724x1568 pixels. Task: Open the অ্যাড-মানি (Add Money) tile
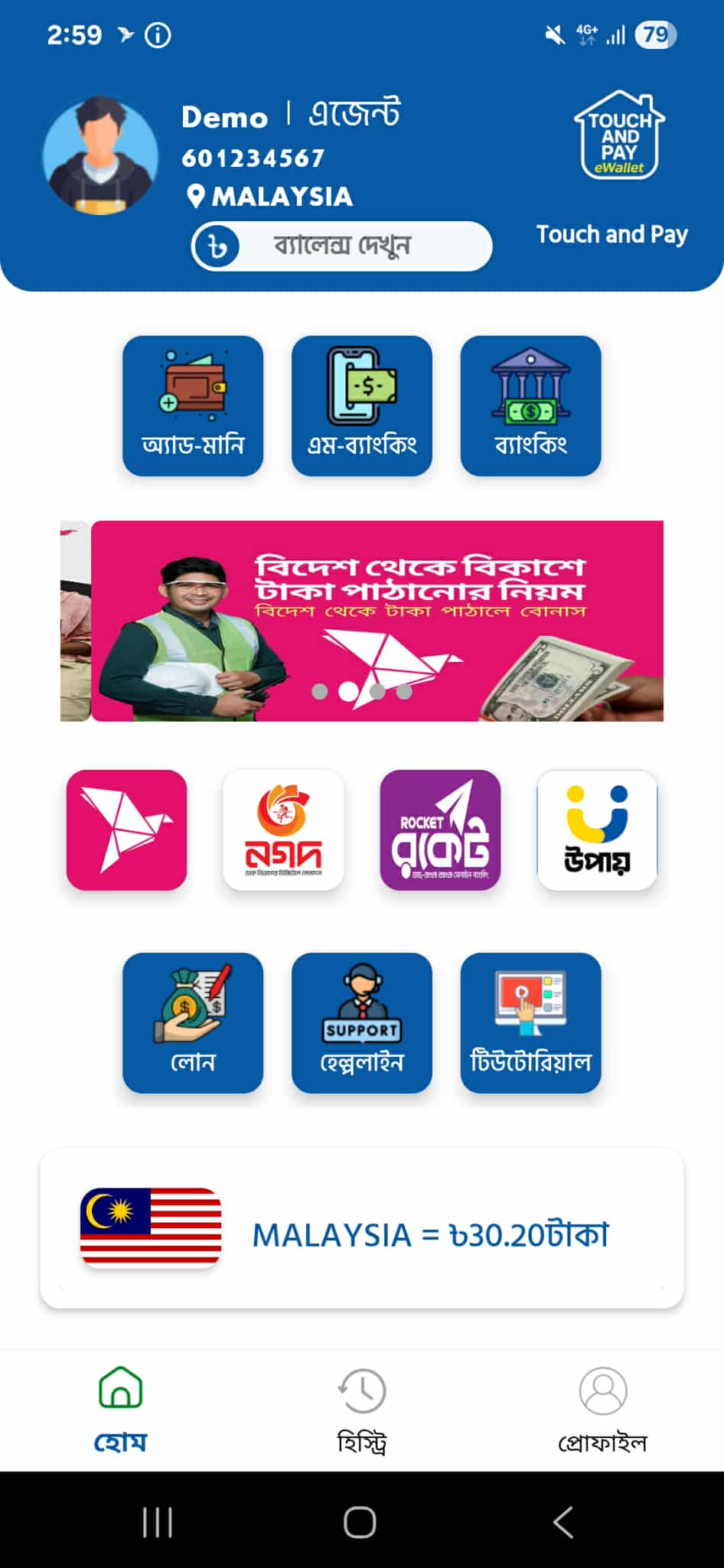coord(193,406)
